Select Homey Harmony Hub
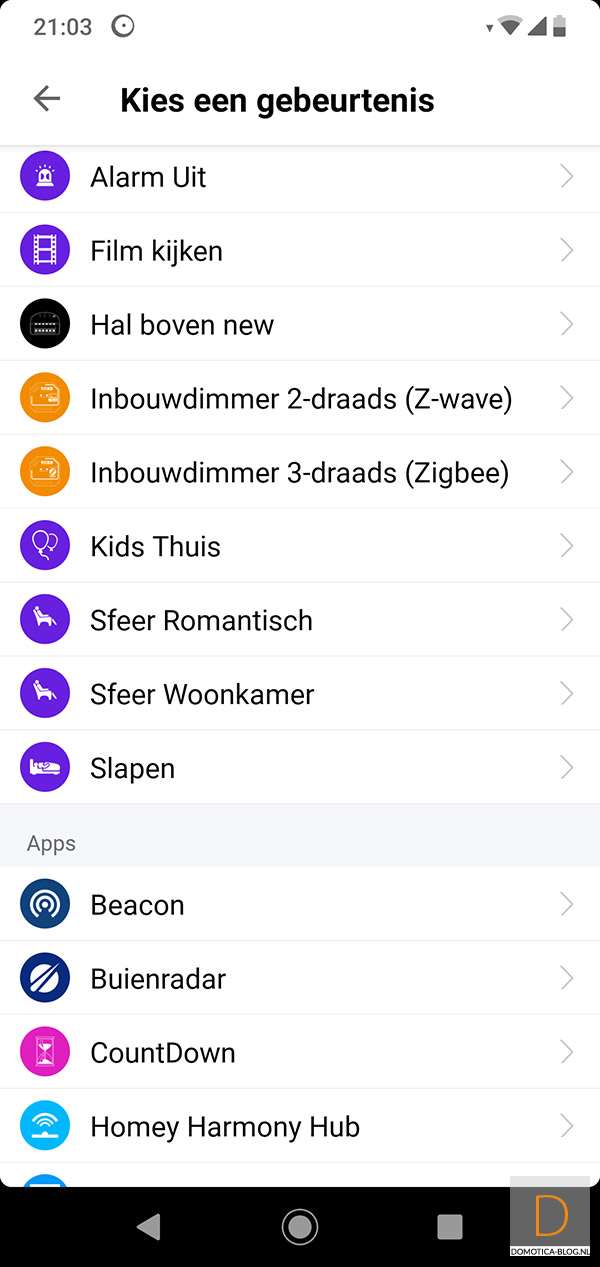The height and width of the screenshot is (1267, 600). pos(300,1127)
